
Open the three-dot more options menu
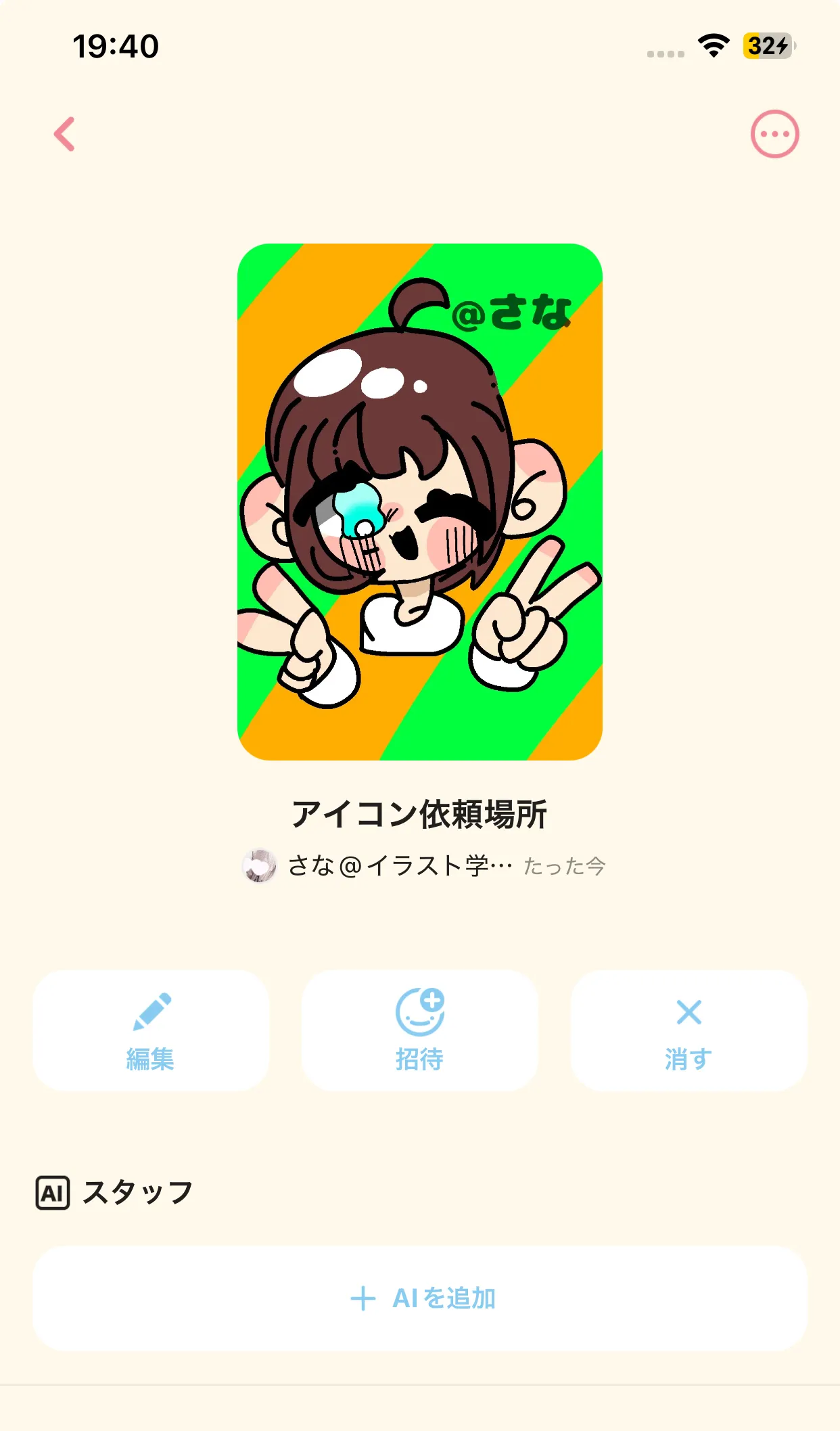pos(774,134)
